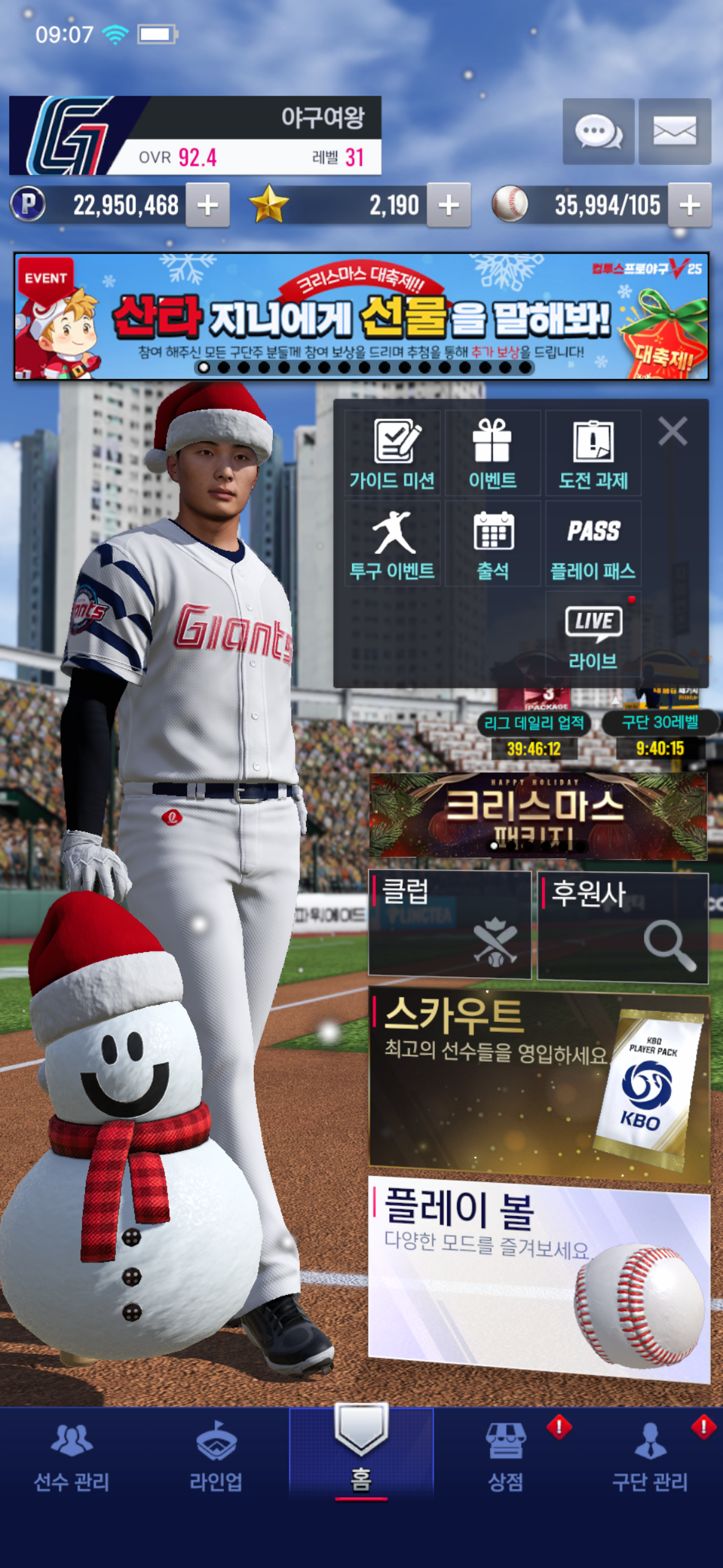Open the chat speech bubble icon
The width and height of the screenshot is (723, 1568).
(x=598, y=131)
